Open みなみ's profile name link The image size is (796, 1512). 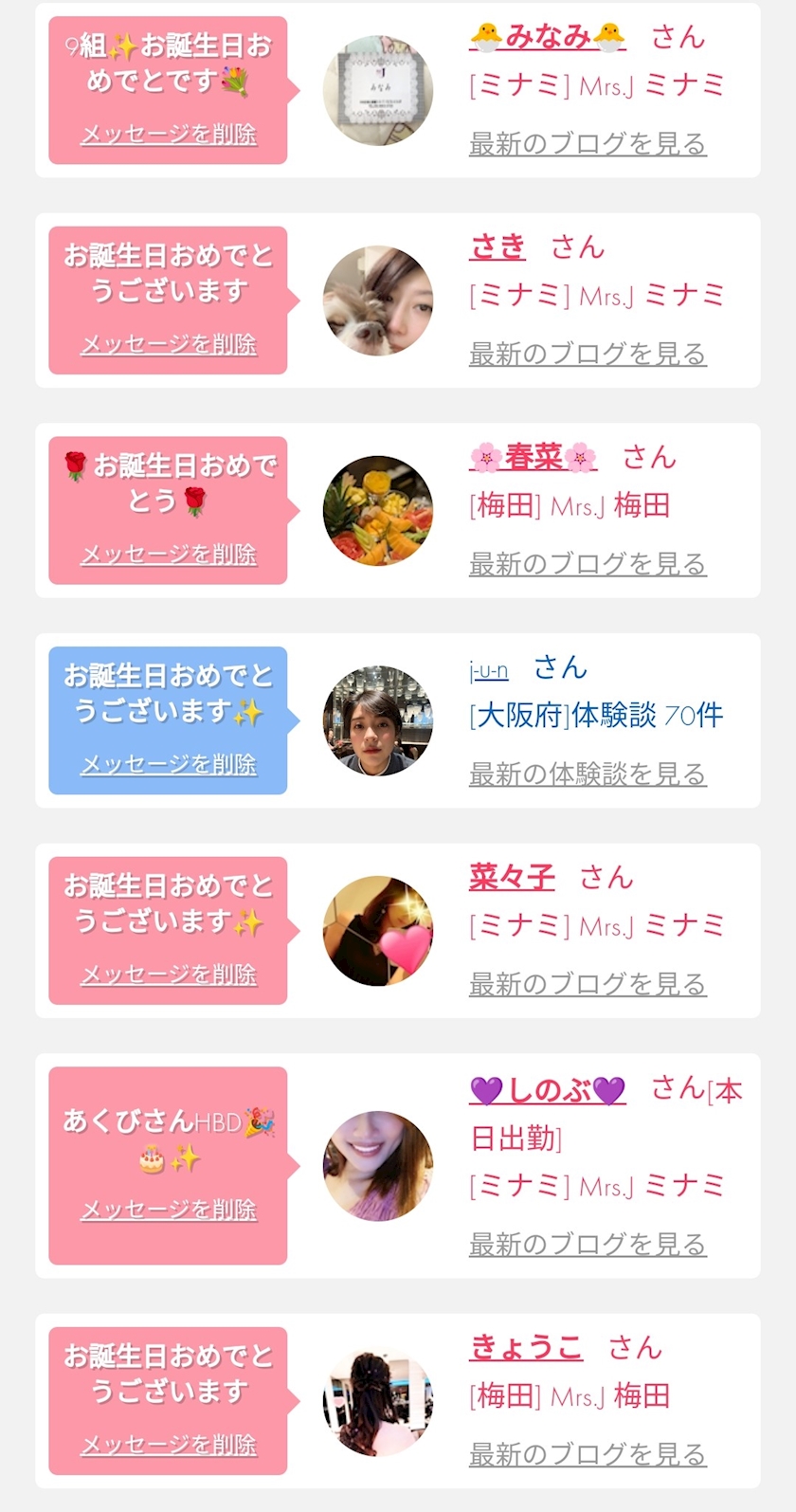pyautogui.click(x=547, y=37)
